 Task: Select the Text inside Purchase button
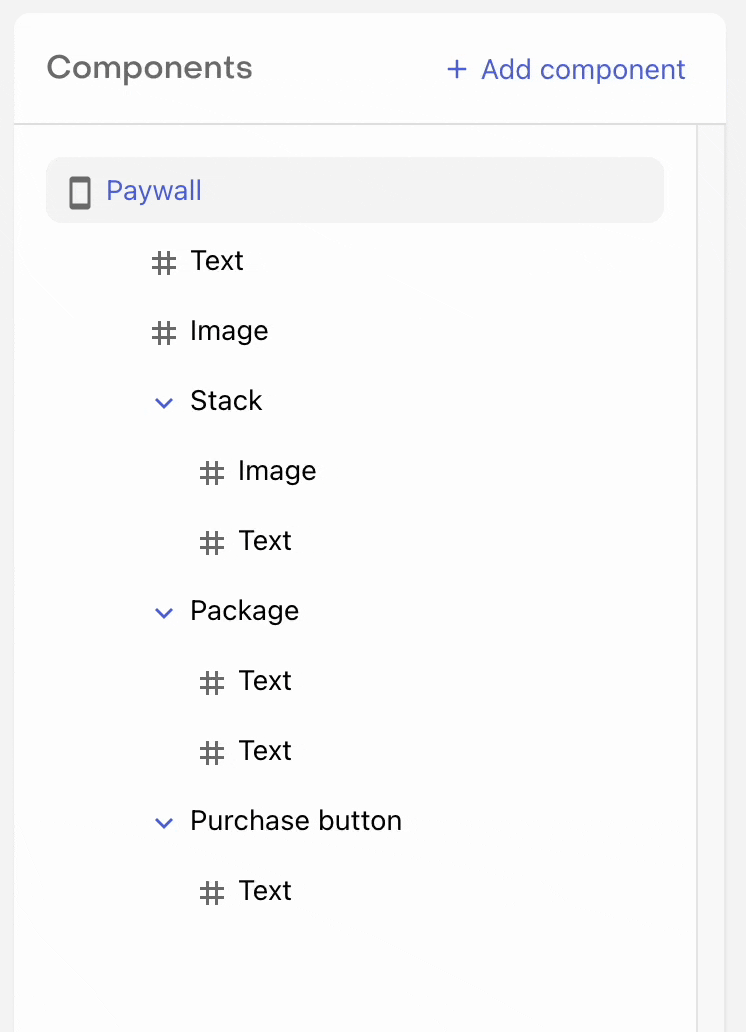[265, 891]
